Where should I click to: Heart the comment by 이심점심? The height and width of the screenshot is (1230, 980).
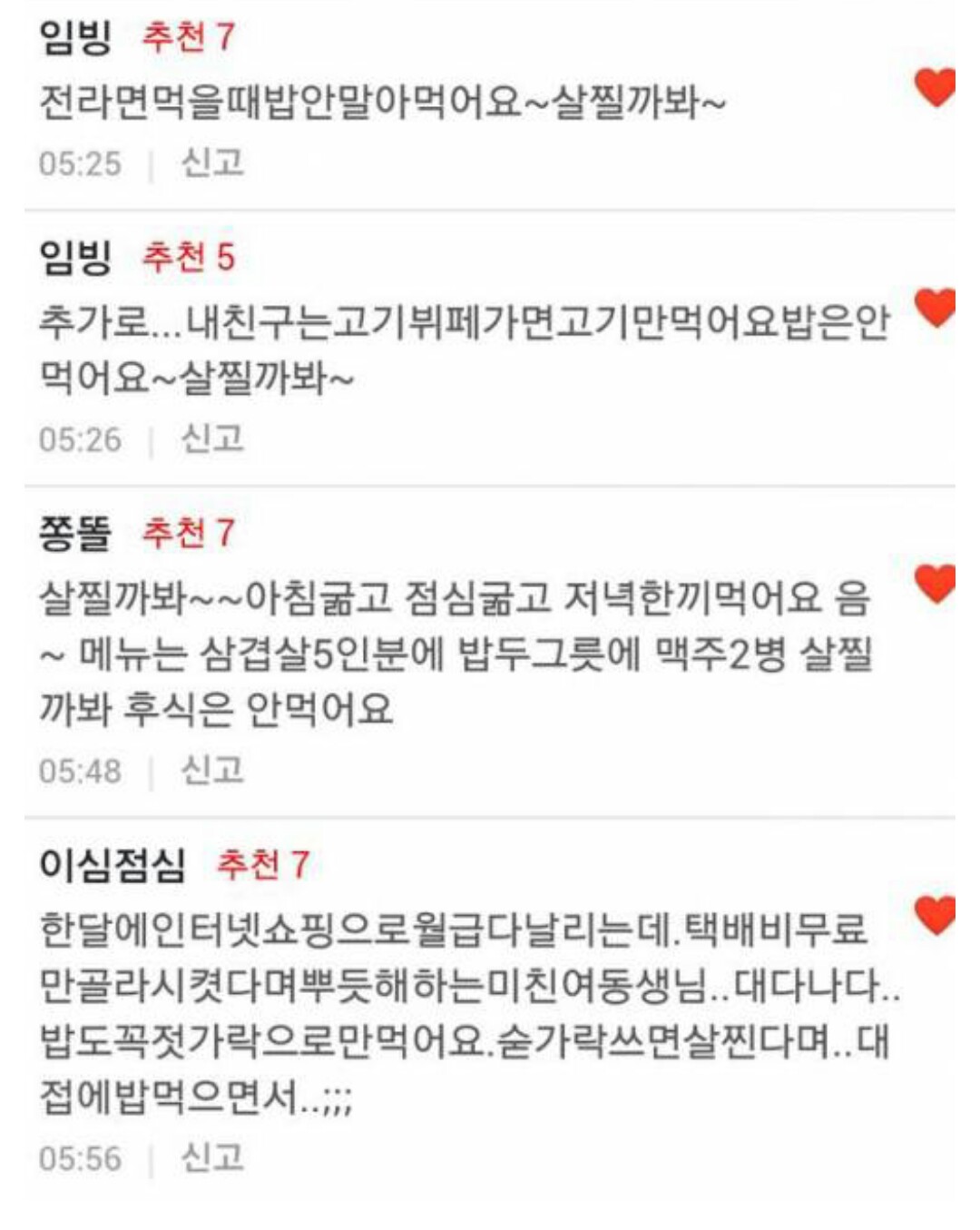tap(935, 915)
